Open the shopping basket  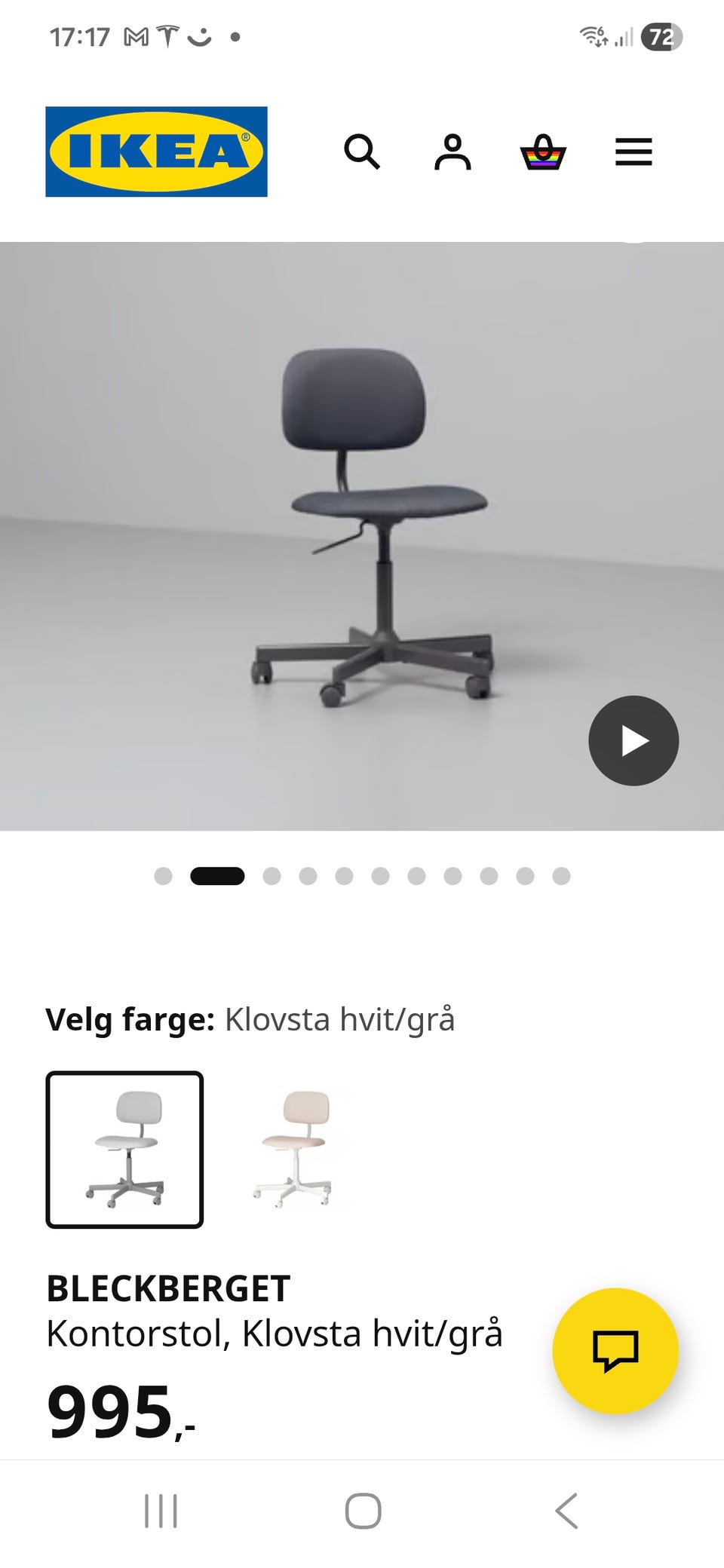(x=543, y=152)
